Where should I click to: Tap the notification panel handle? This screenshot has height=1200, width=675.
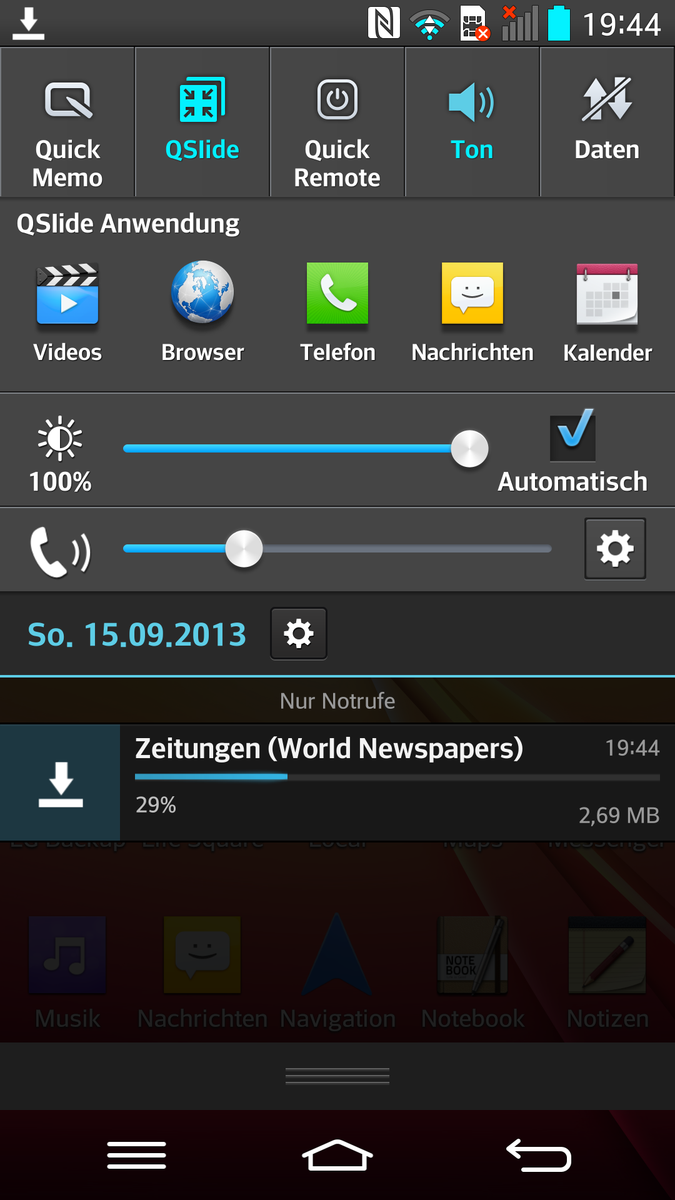pos(337,1076)
